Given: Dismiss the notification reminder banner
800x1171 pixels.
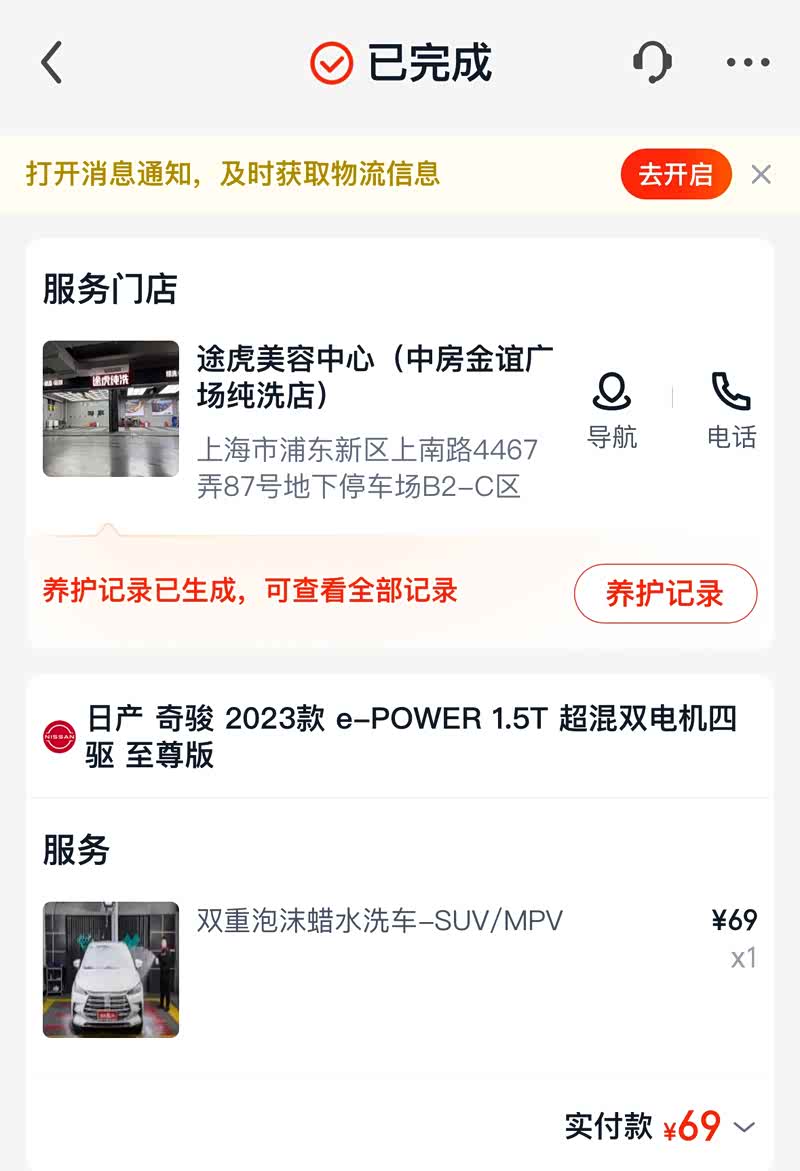Looking at the screenshot, I should [x=761, y=174].
